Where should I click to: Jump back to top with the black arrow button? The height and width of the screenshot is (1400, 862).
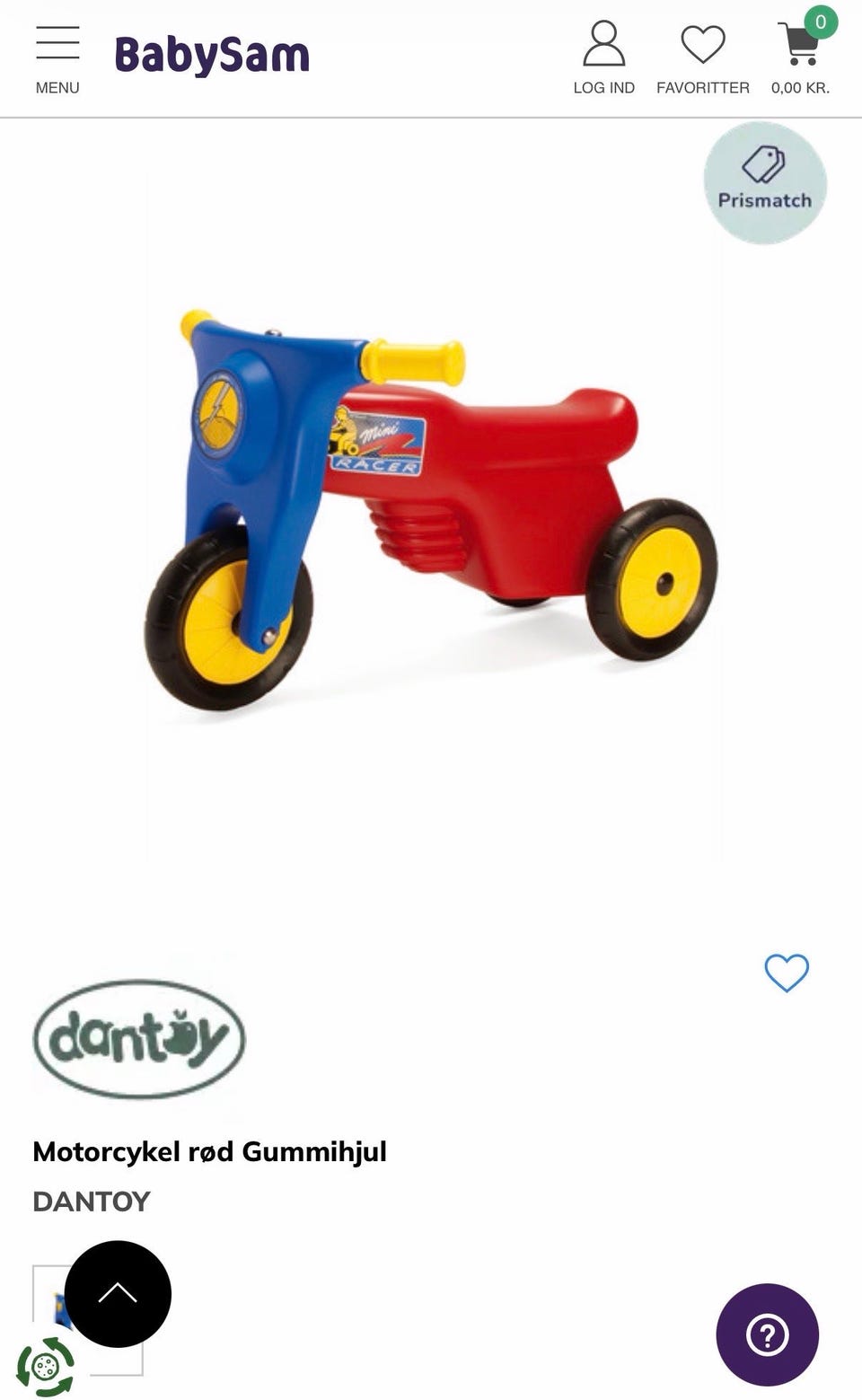click(x=118, y=1293)
